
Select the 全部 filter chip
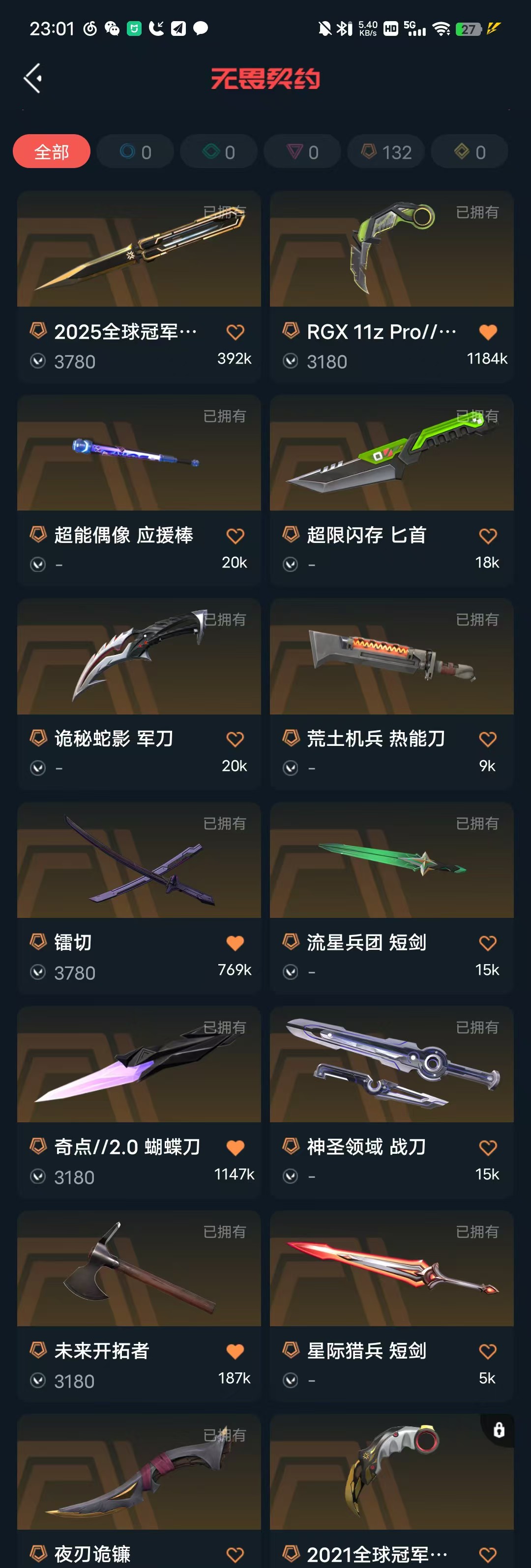click(x=51, y=151)
